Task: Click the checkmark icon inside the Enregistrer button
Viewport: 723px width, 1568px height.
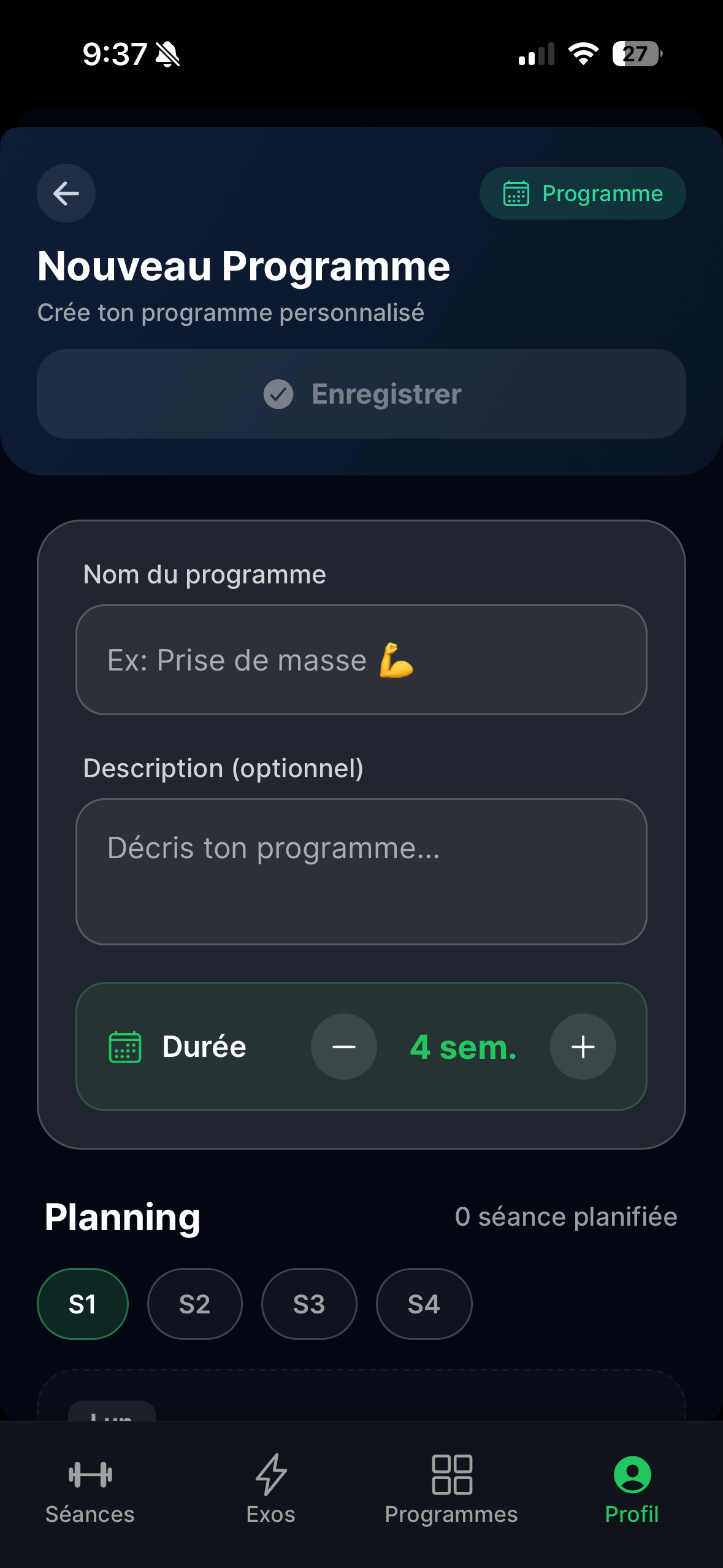Action: click(278, 394)
